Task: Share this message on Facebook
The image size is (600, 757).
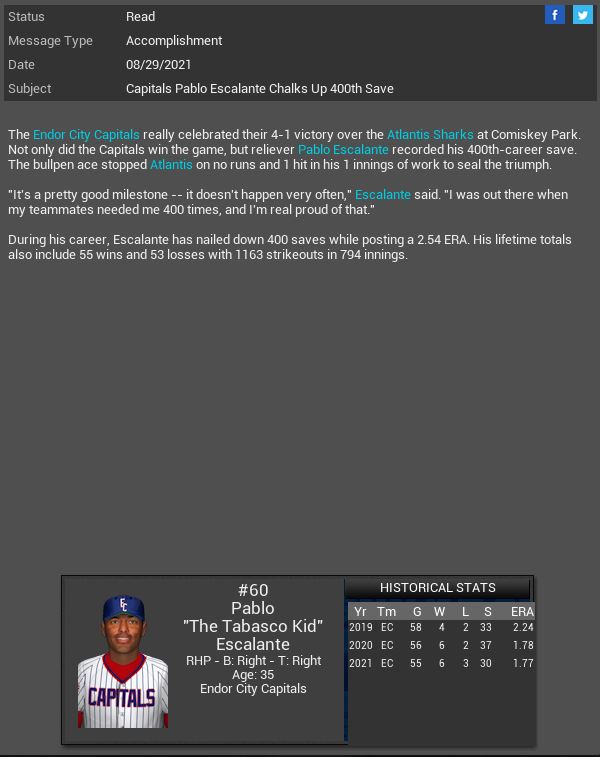Action: [x=555, y=15]
